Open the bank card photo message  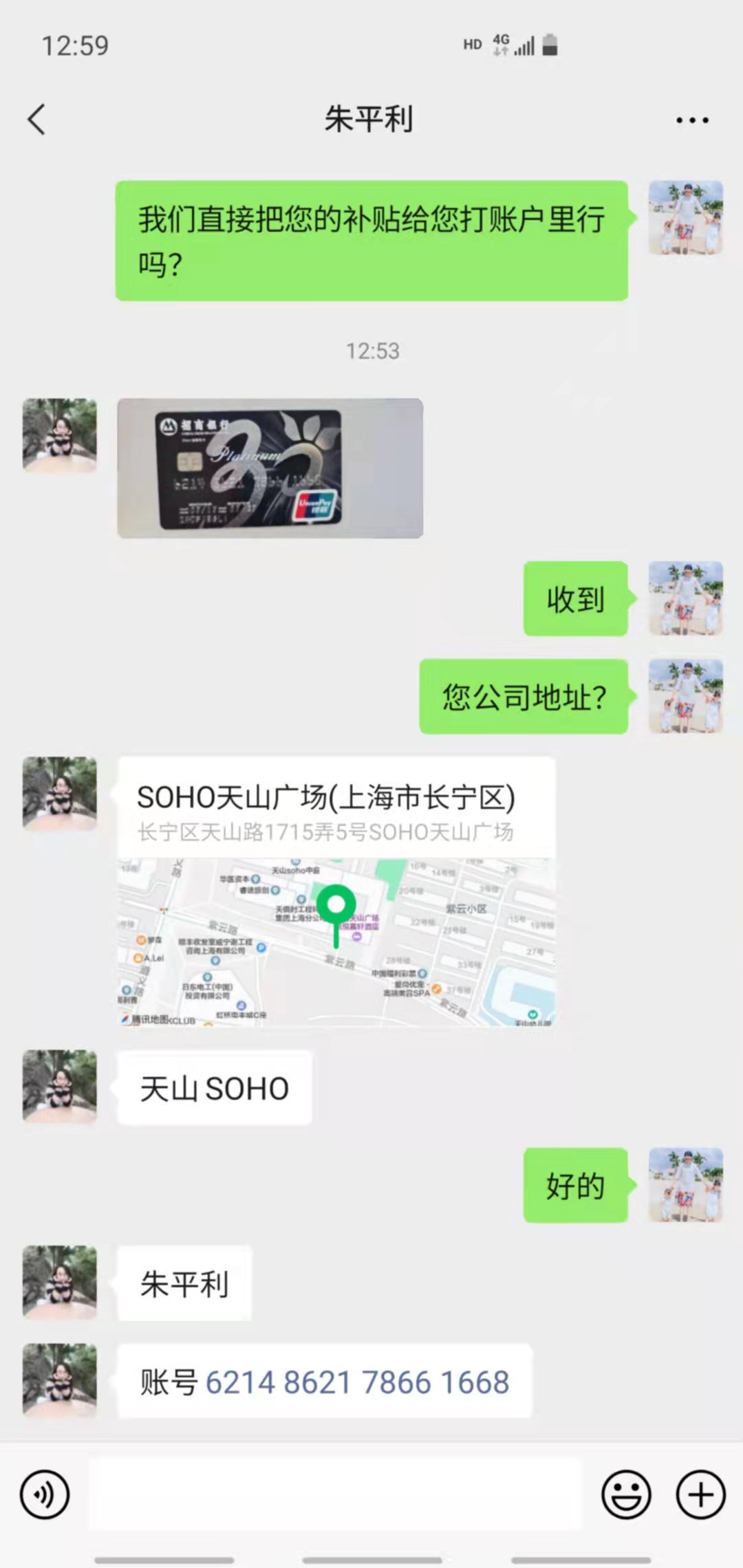point(270,468)
